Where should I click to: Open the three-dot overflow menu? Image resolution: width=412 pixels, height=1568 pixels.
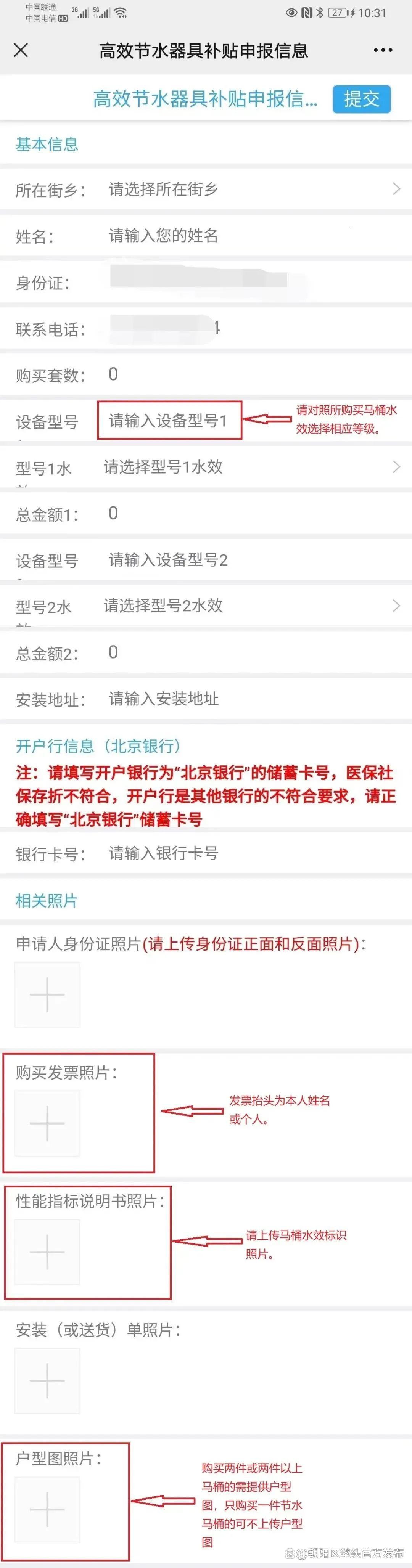click(x=383, y=50)
